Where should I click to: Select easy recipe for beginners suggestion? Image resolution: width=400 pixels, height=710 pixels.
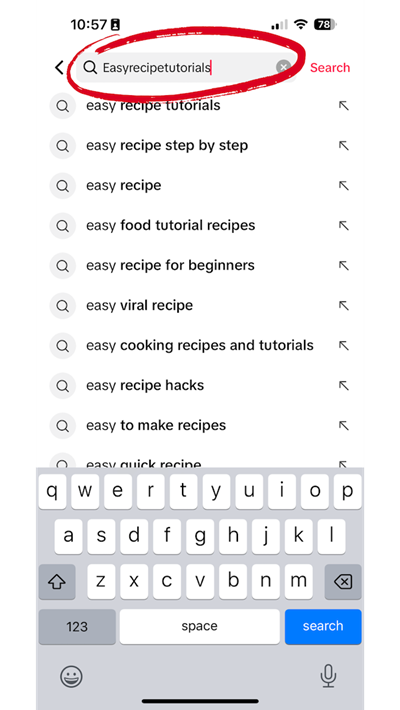click(170, 265)
